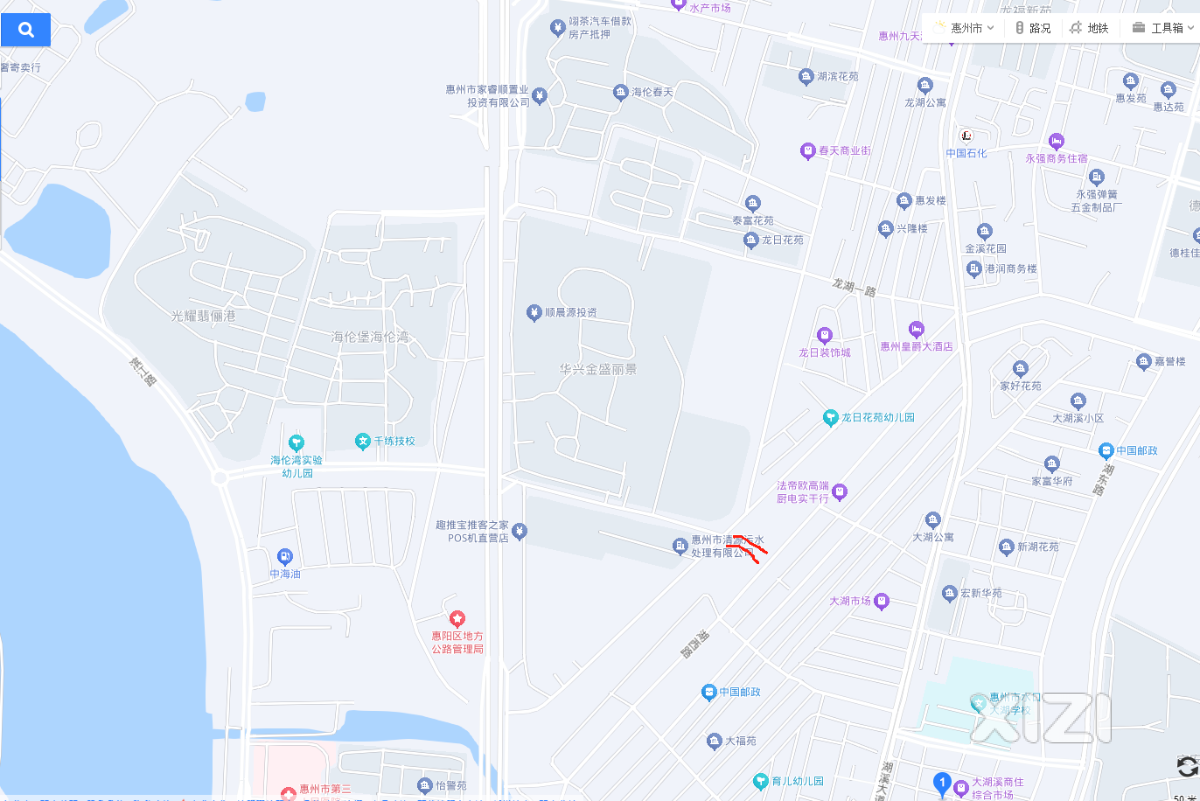Open 惠州皇爵大酒店 hotel map marker
This screenshot has width=1200, height=801.
[916, 330]
